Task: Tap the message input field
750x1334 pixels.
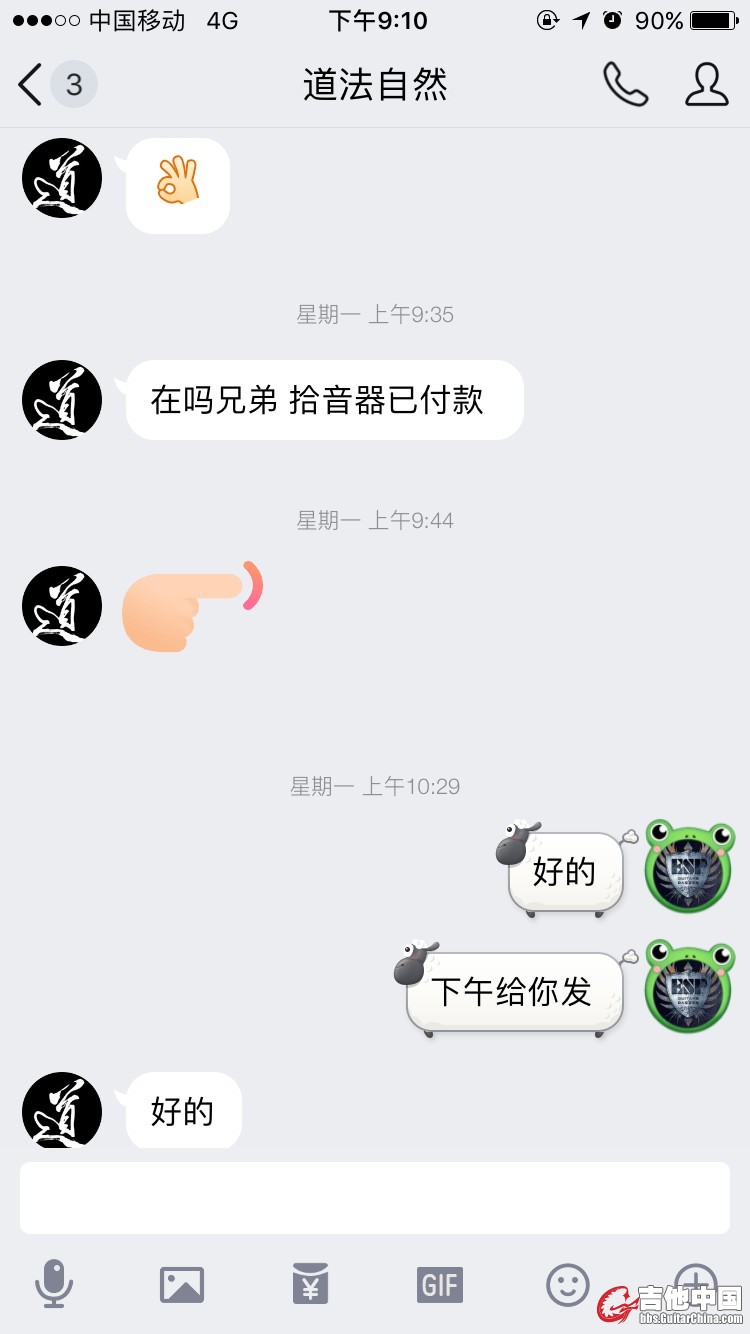Action: point(375,1198)
